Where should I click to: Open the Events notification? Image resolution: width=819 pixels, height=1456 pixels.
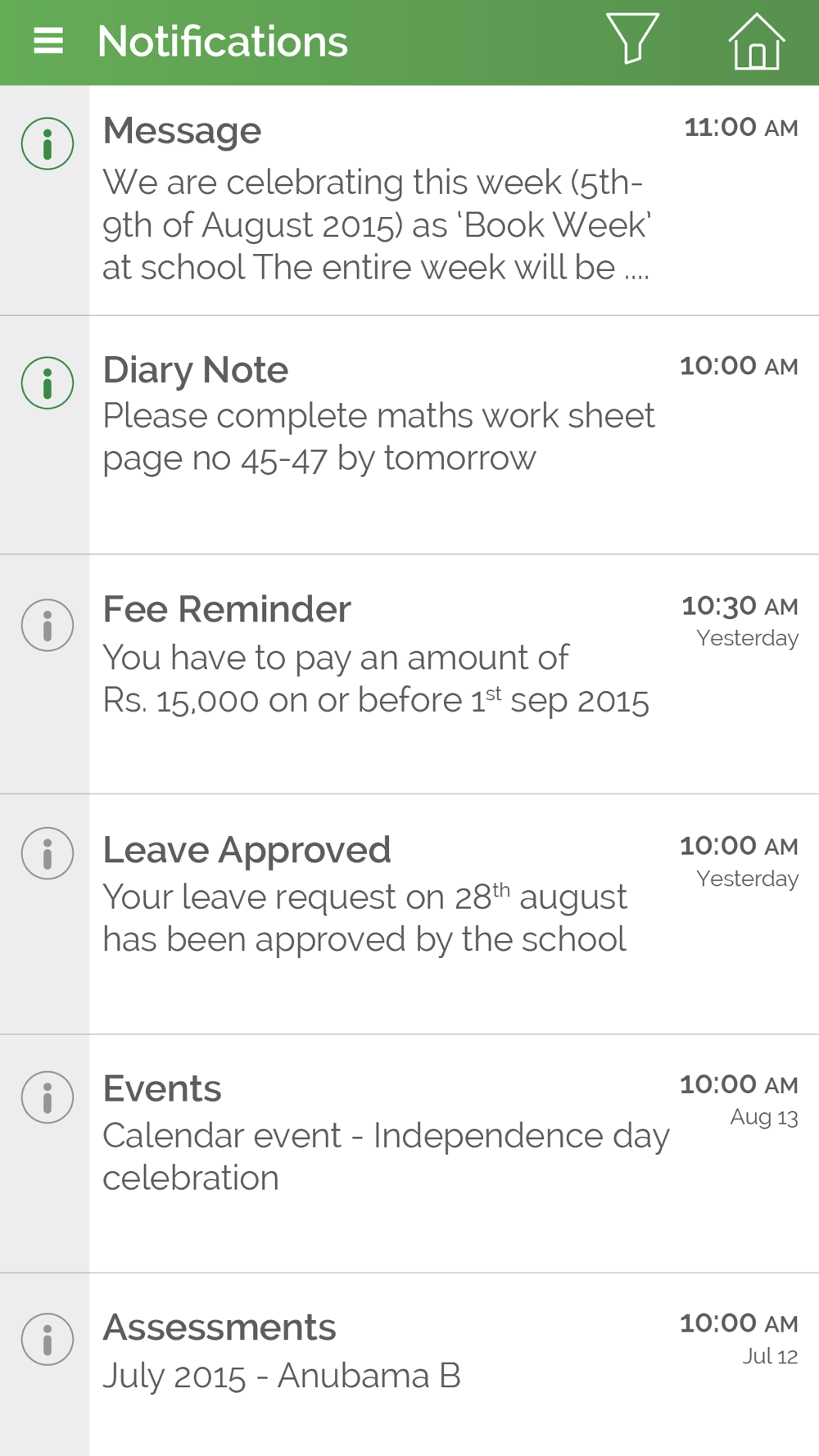point(409,1153)
